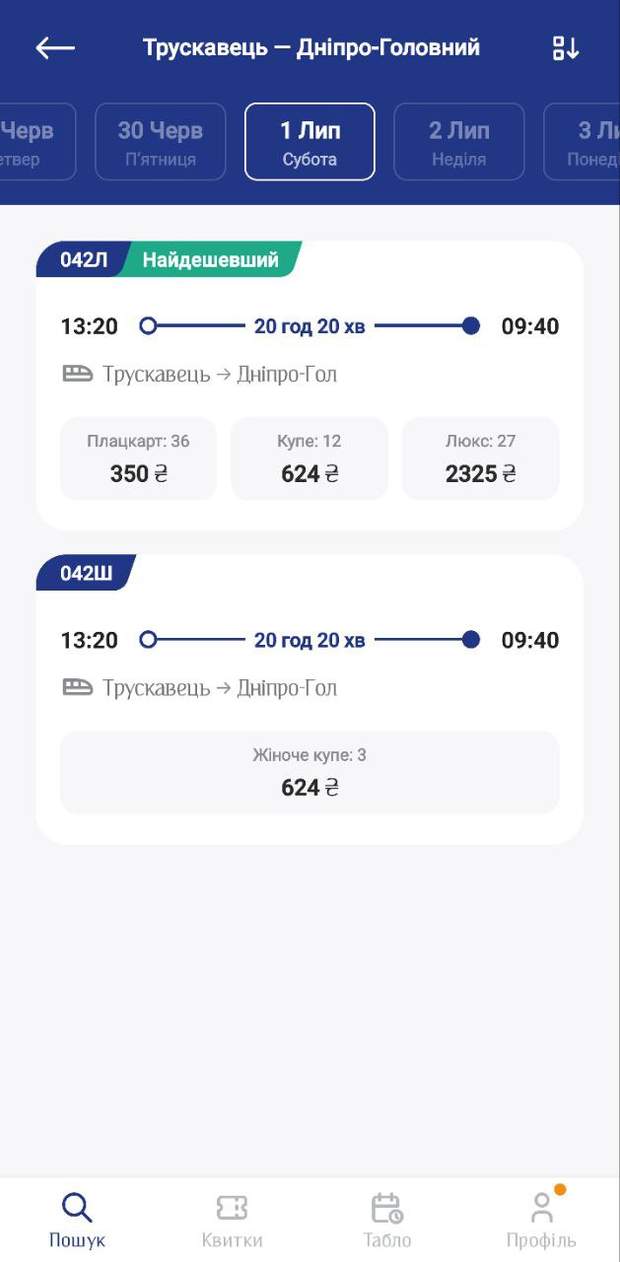Choose the date 2 Лип Неділя
Screen dimensions: 620x1262
coord(459,142)
